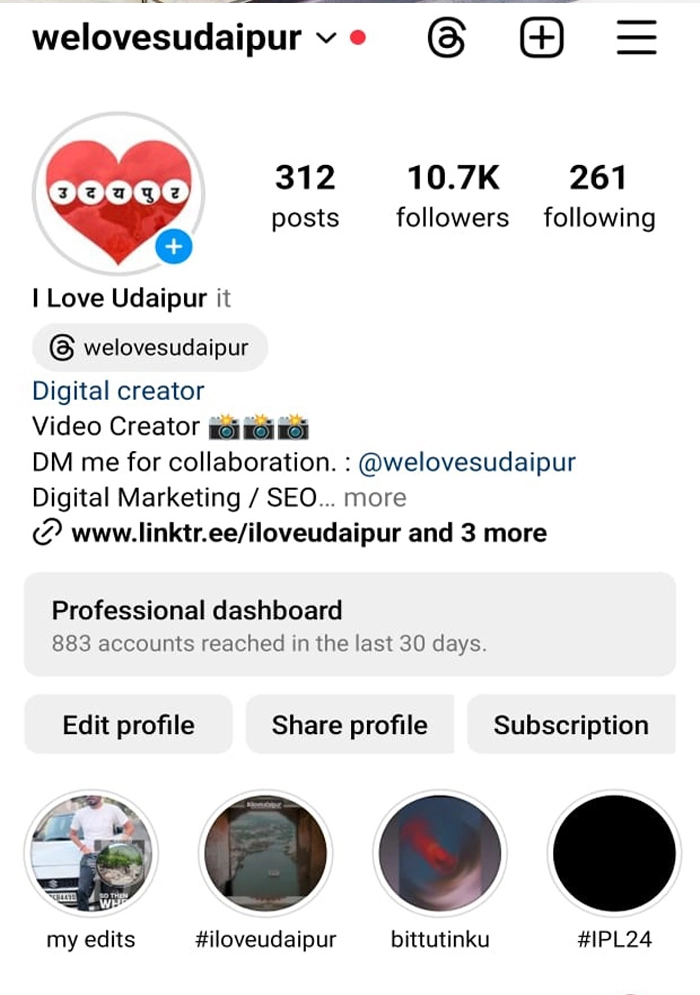Open the welovesudaipur Threads badge
This screenshot has height=995, width=700.
tap(150, 348)
